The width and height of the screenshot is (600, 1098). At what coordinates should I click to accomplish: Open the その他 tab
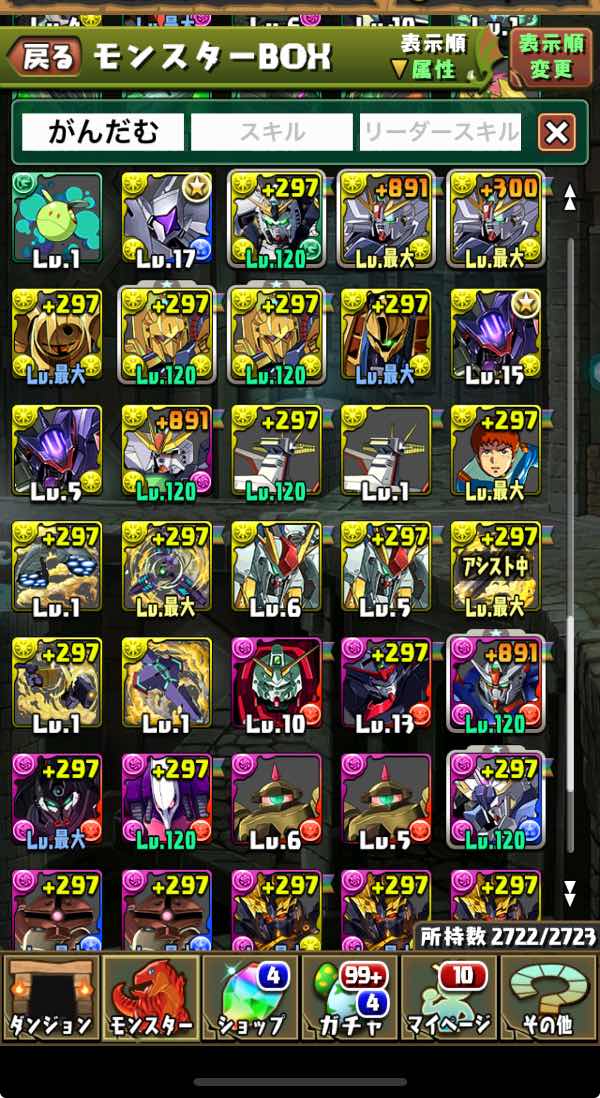pos(548,997)
